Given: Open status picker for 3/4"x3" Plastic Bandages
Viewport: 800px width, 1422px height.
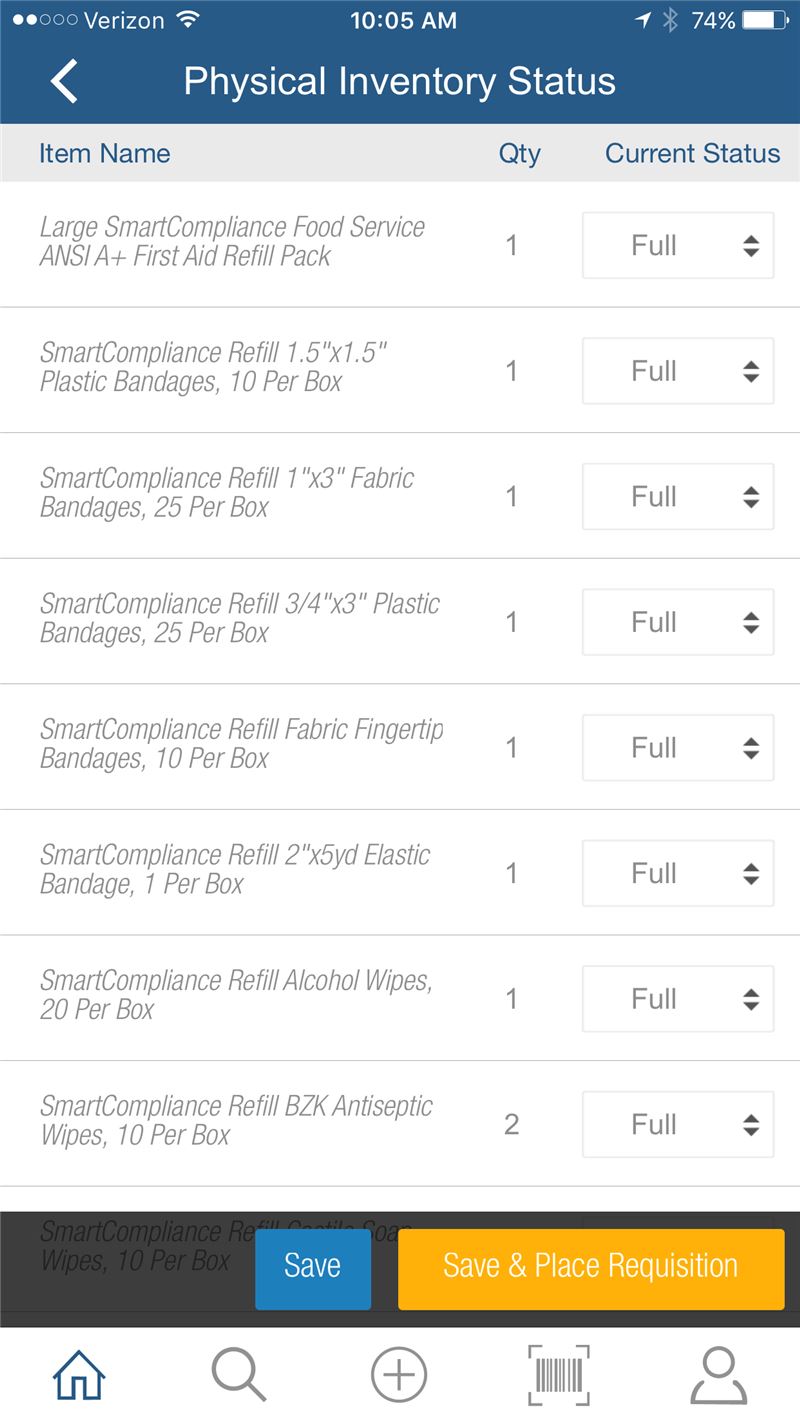Looking at the screenshot, I should pyautogui.click(x=678, y=622).
